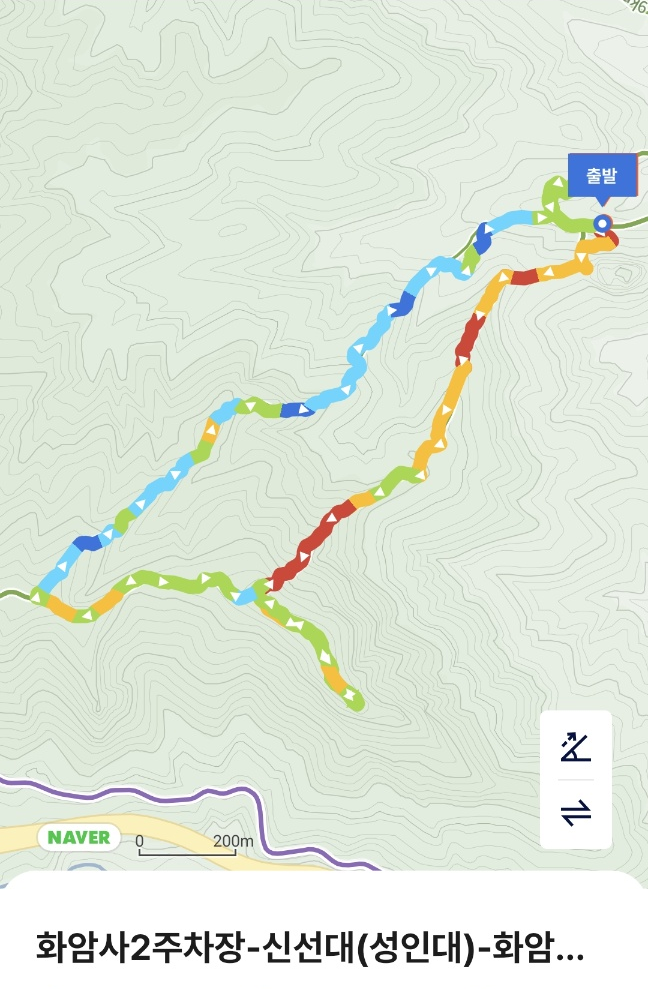This screenshot has height=989, width=648.
Task: Reverse route direction with the swap arrows
Action: tap(575, 813)
